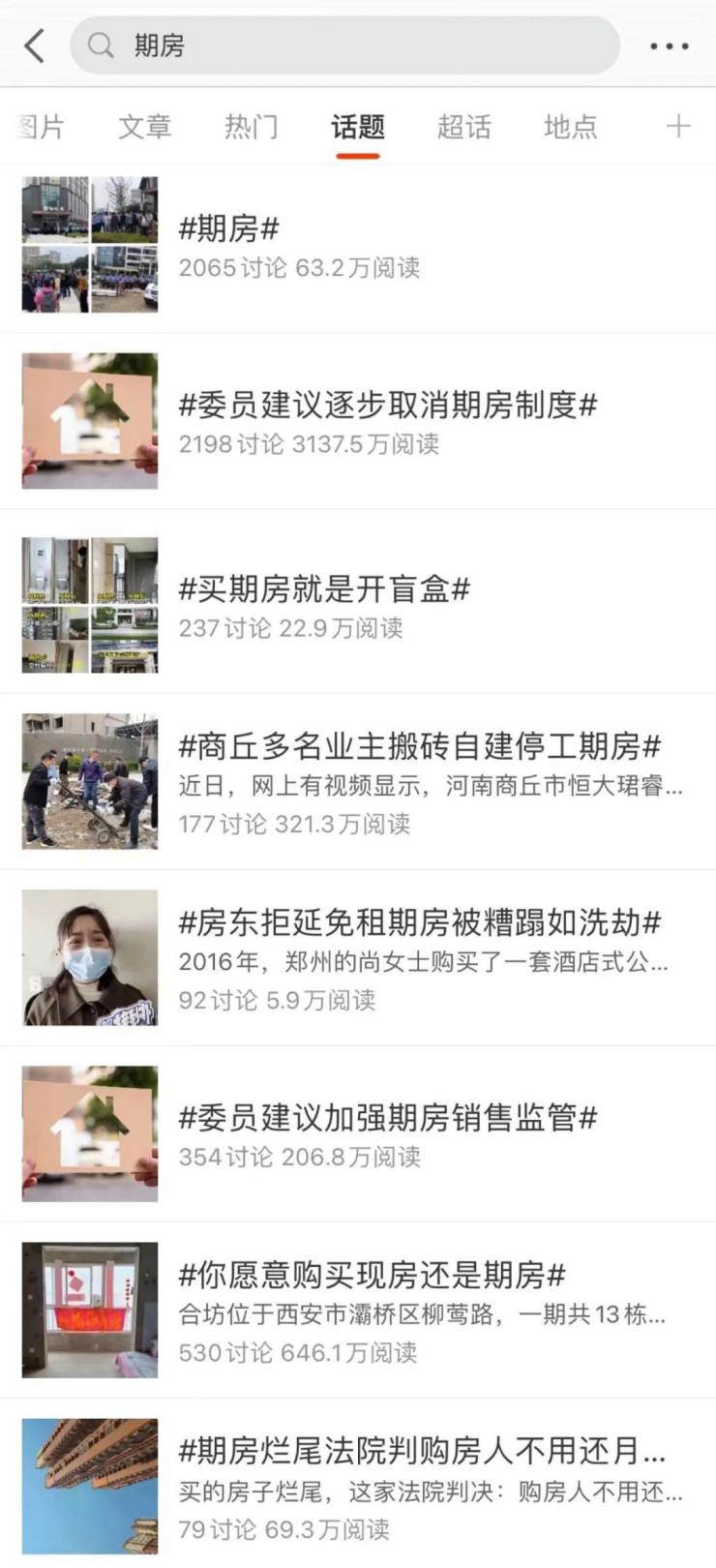Open the #期房# topic

tap(229, 229)
